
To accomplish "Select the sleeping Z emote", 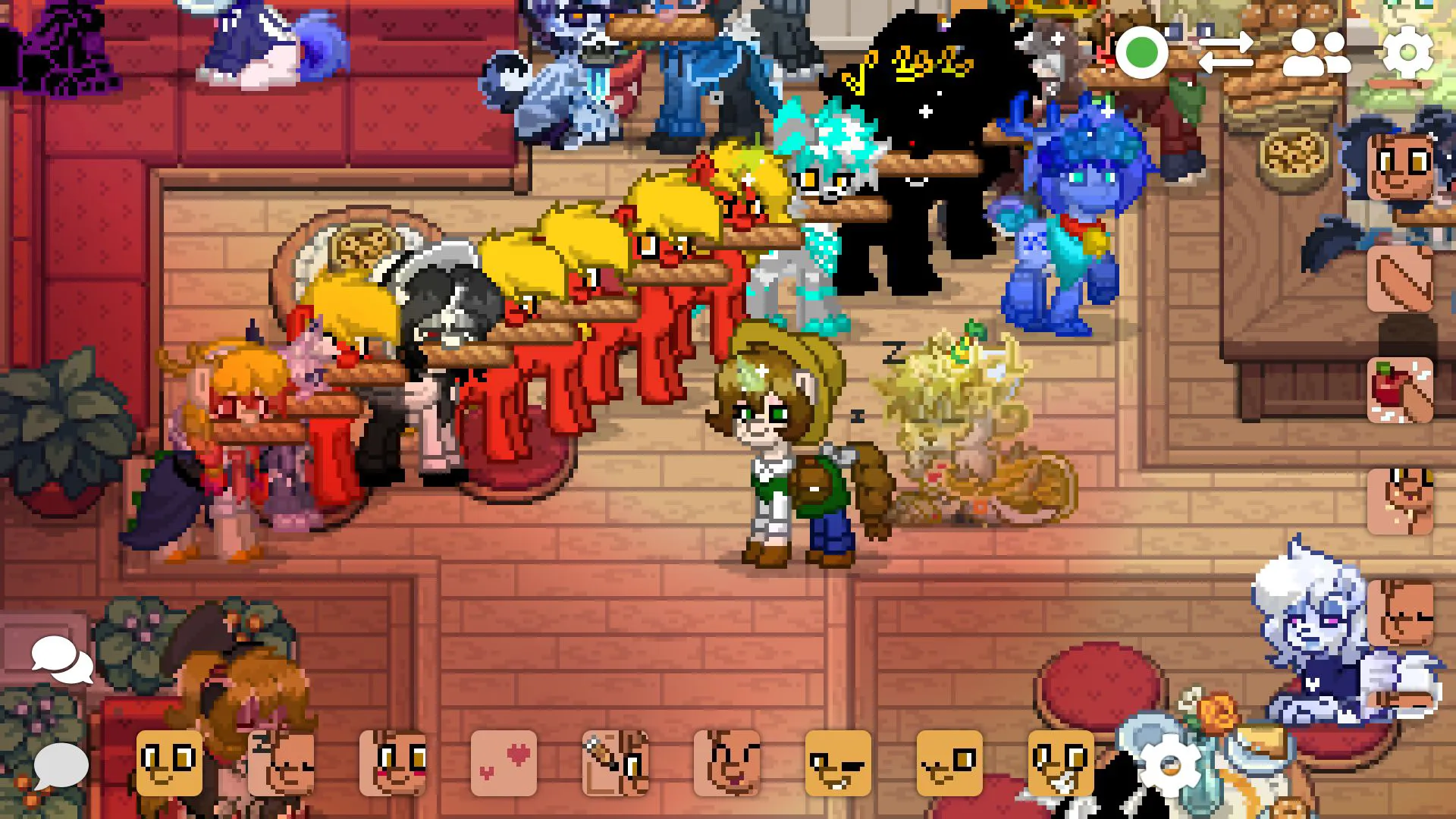I will click(281, 763).
